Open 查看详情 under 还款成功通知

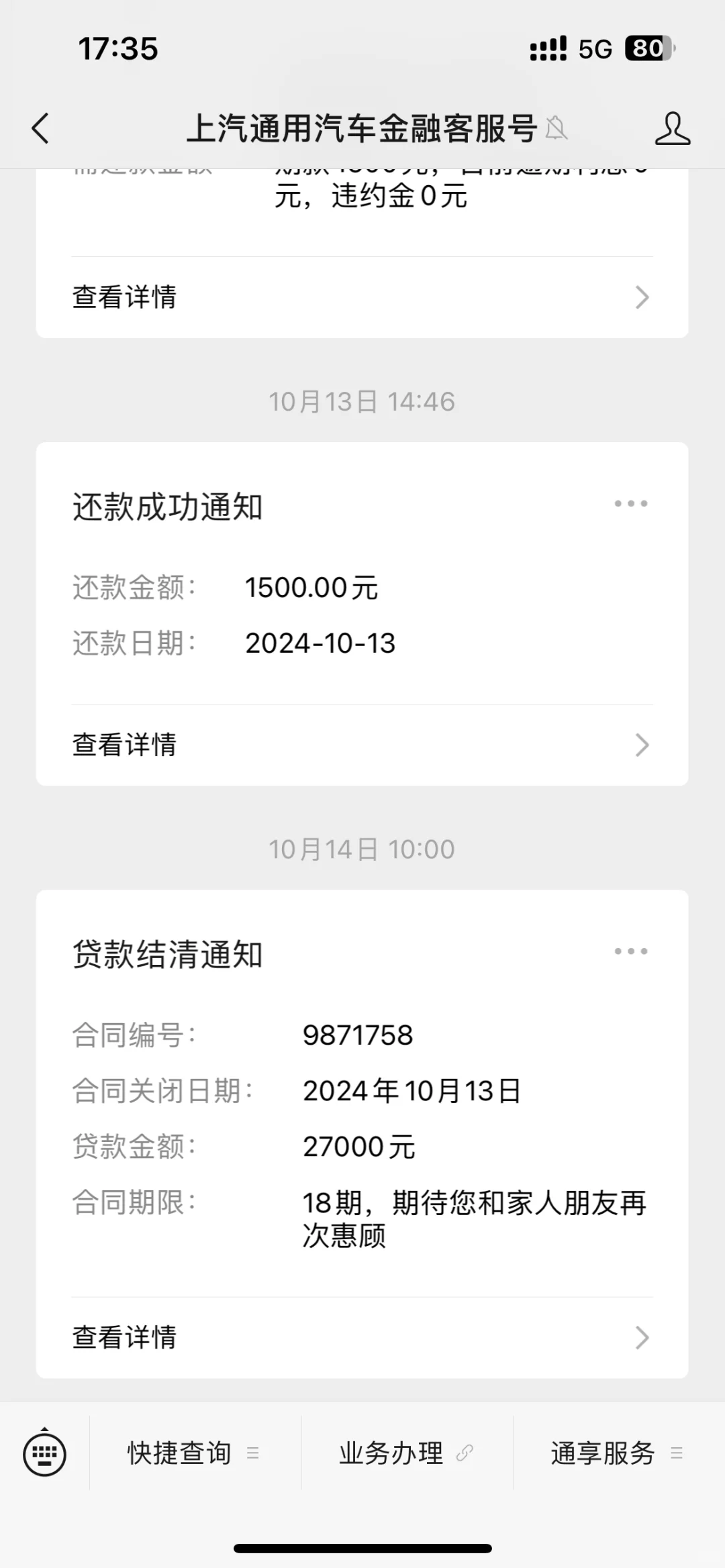pyautogui.click(x=362, y=745)
